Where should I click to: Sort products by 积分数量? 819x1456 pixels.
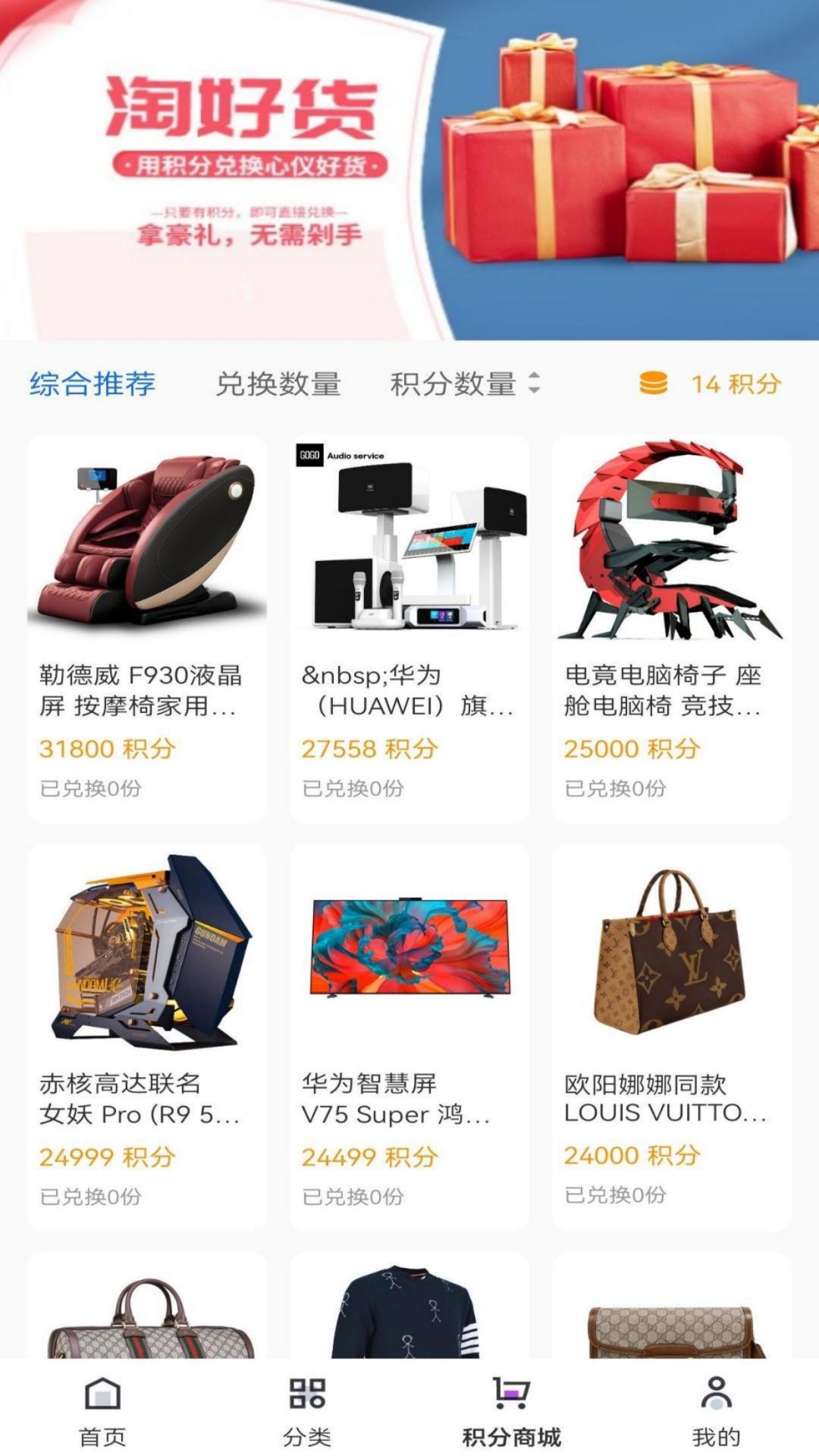coord(464,384)
